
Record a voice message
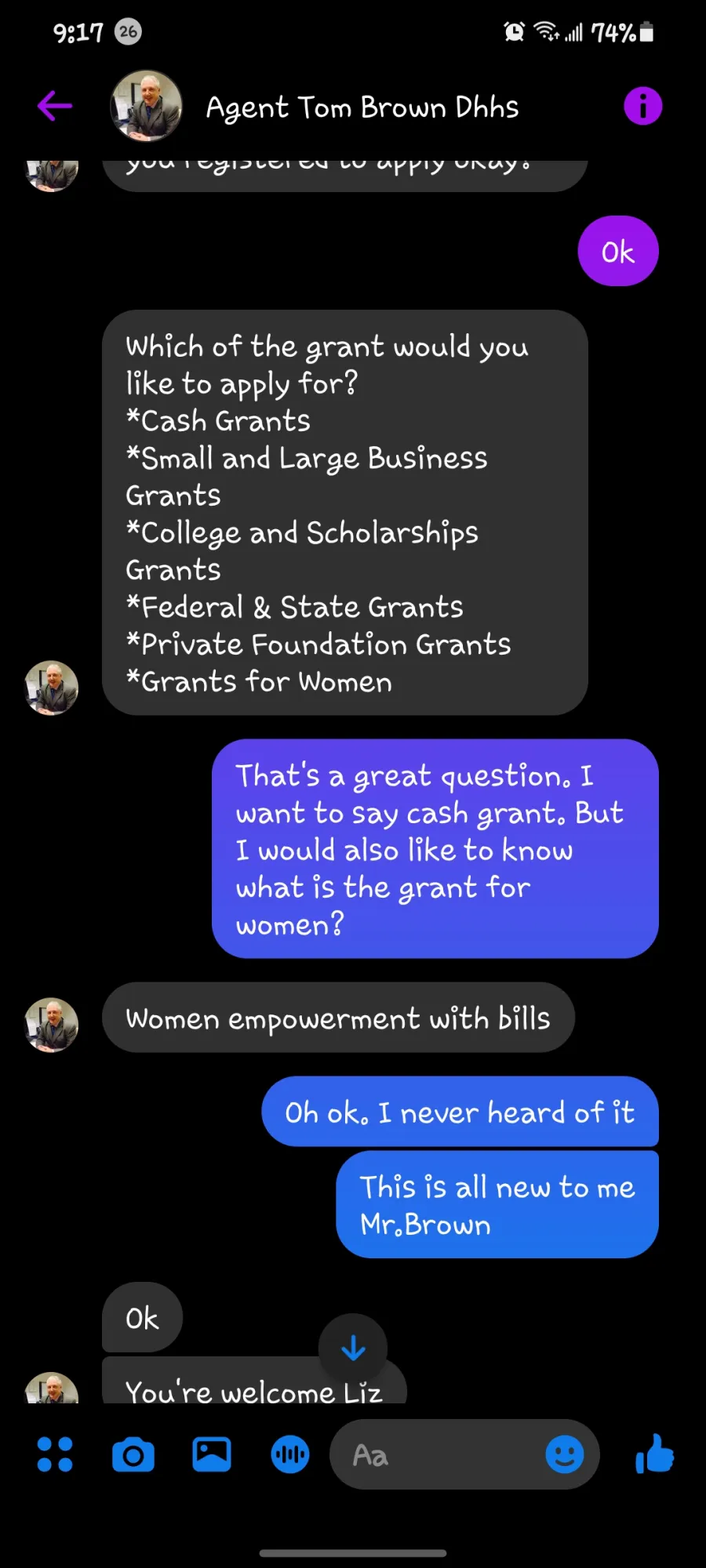coord(290,1455)
